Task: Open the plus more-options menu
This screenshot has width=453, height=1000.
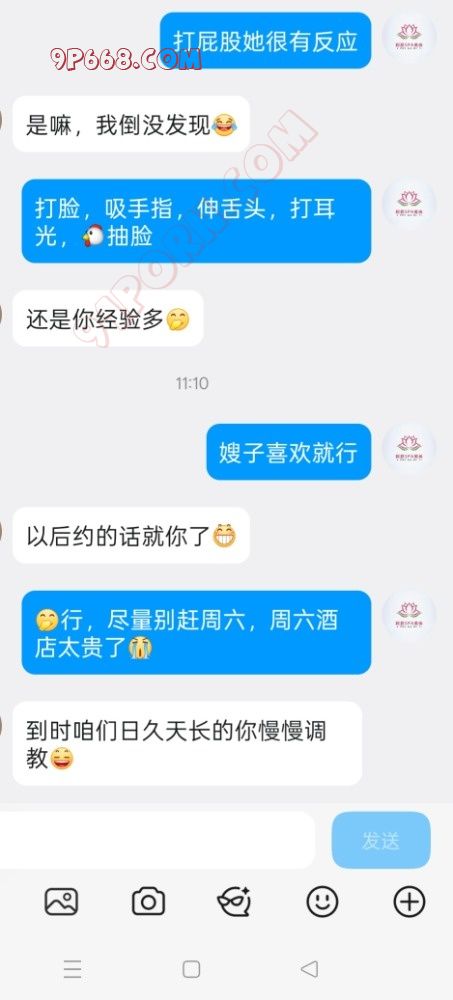Action: tap(409, 902)
